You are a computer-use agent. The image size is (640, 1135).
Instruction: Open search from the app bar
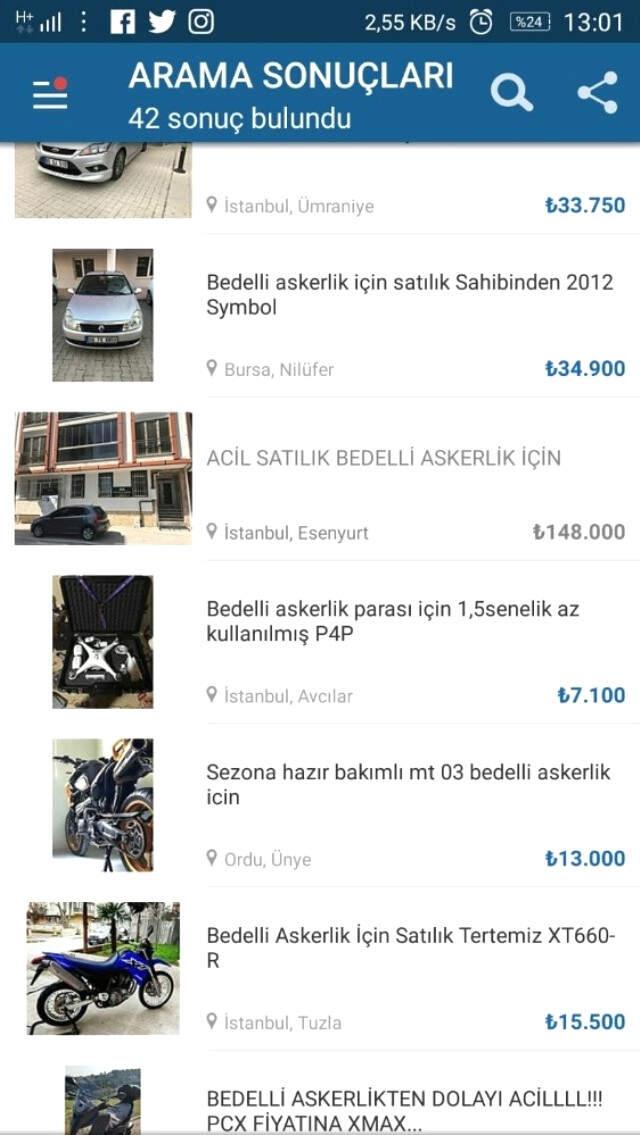pos(511,93)
